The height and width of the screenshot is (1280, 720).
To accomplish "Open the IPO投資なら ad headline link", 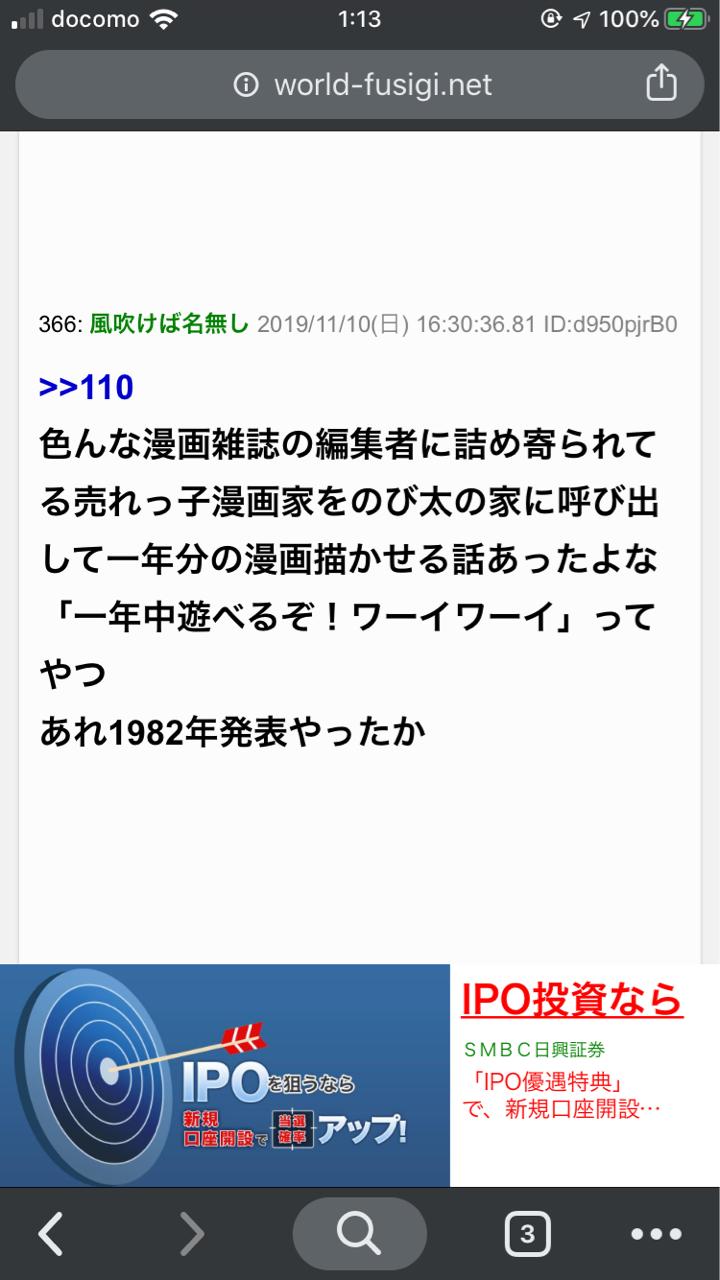I will pyautogui.click(x=572, y=999).
